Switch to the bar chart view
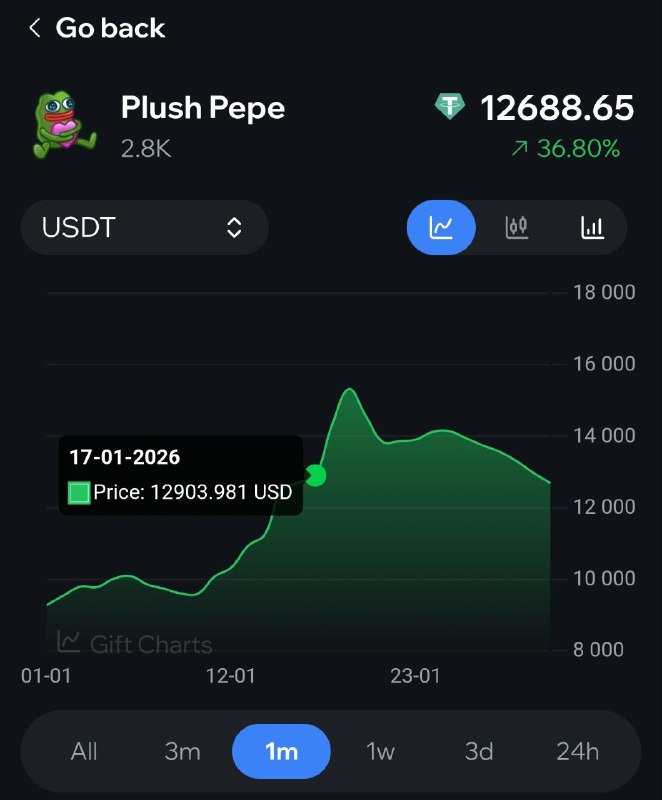This screenshot has height=800, width=662. pyautogui.click(x=592, y=228)
